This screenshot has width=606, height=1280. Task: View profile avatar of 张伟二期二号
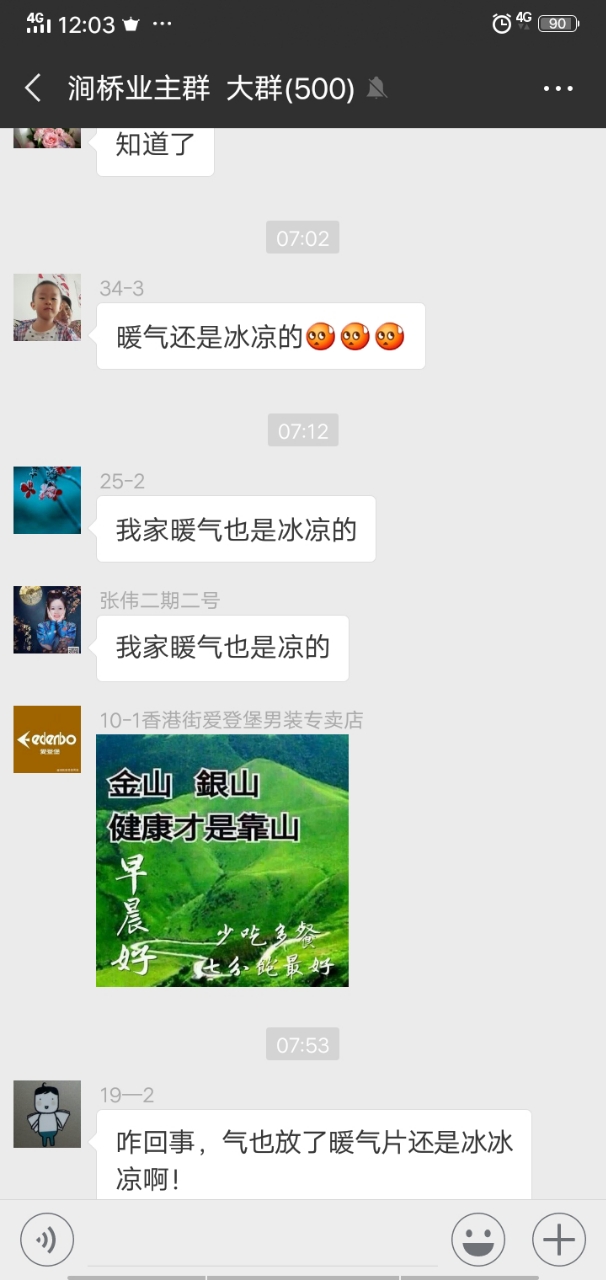click(47, 620)
